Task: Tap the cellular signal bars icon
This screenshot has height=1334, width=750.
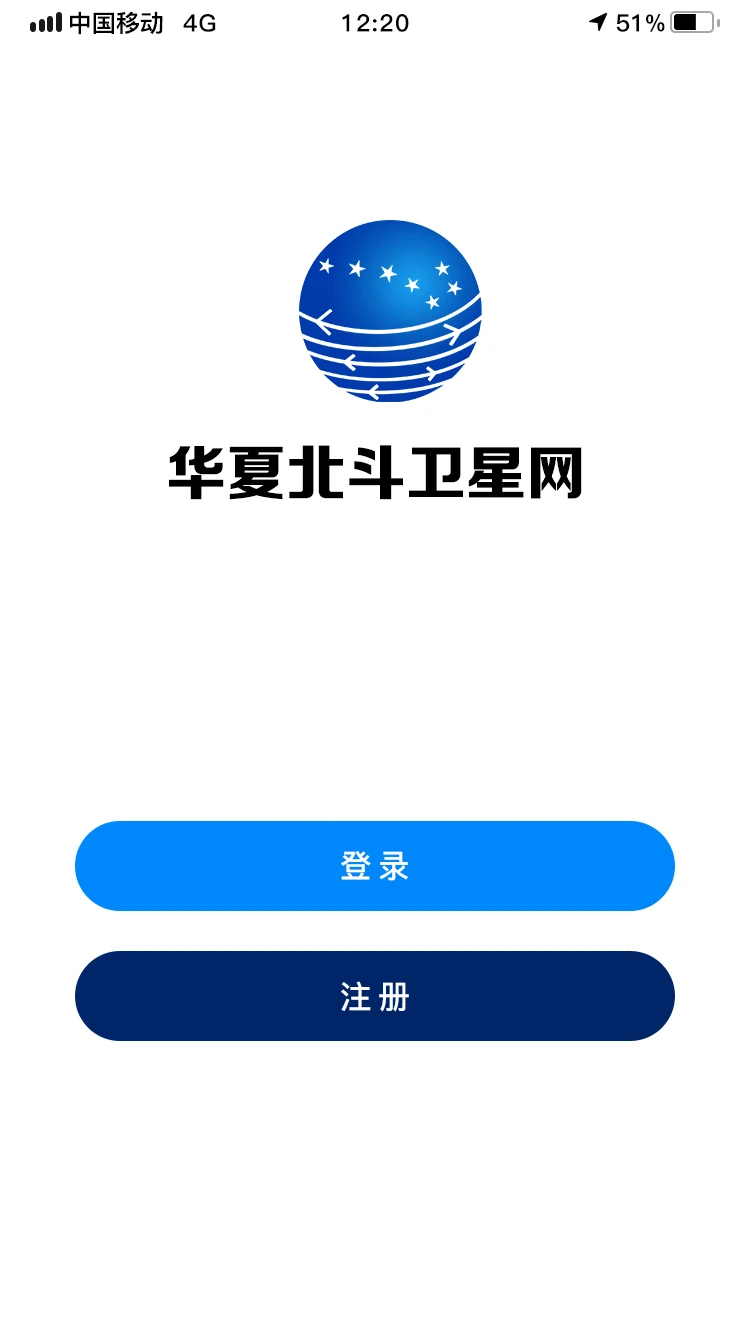Action: pyautogui.click(x=44, y=22)
